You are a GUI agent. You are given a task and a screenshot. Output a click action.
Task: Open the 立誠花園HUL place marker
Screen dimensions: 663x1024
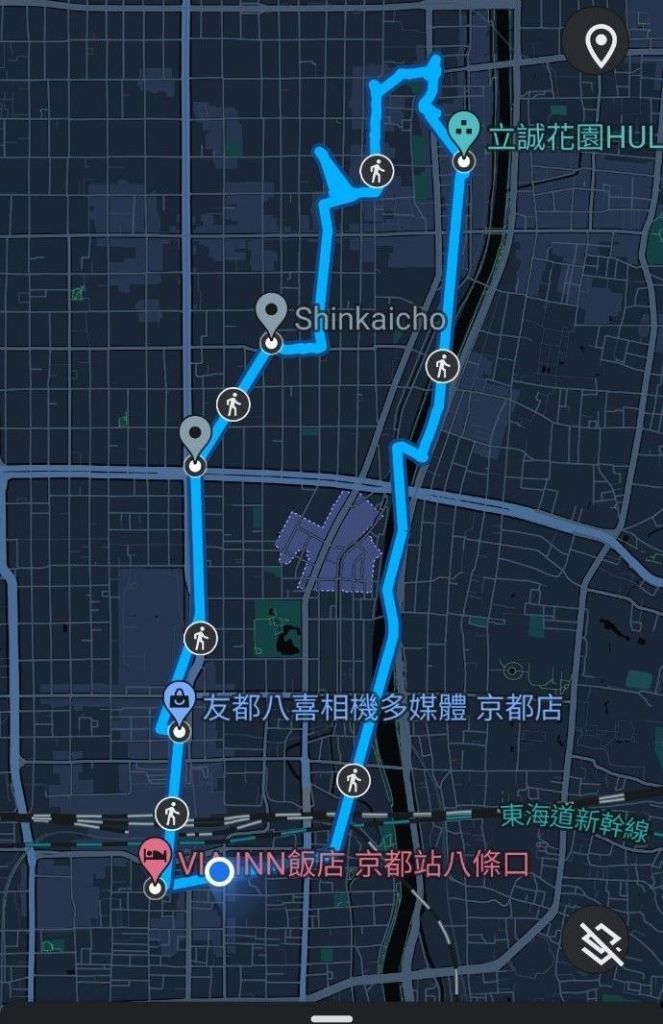(463, 132)
